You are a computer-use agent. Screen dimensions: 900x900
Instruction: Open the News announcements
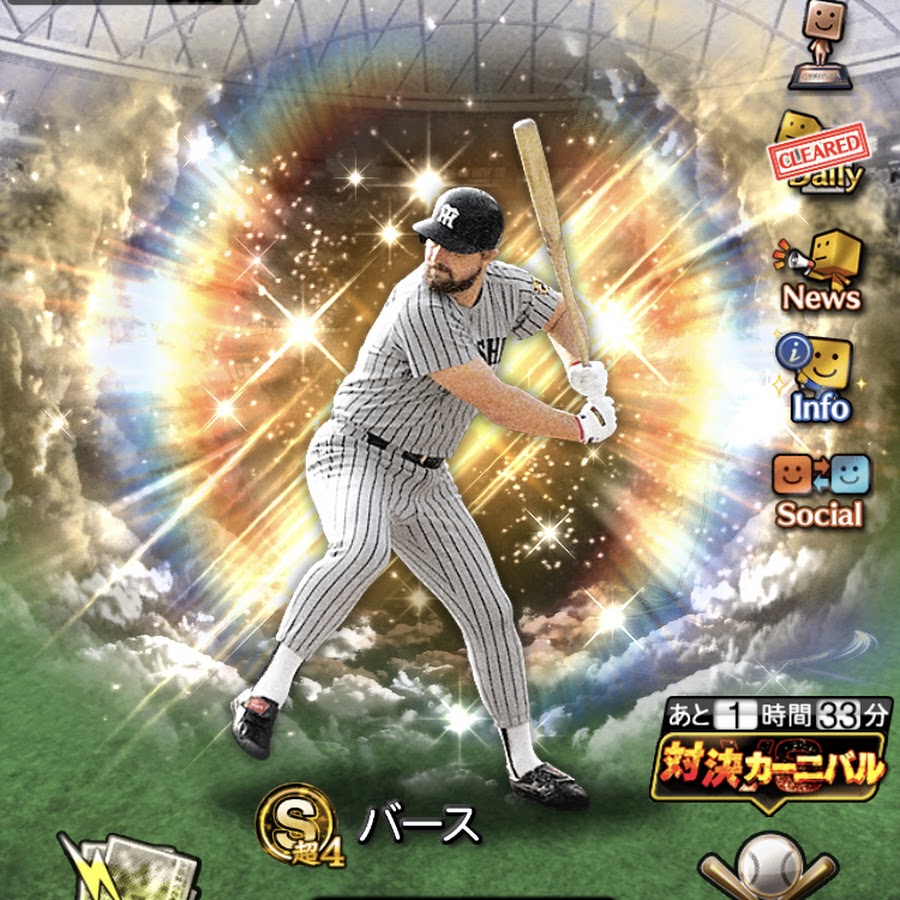[822, 270]
